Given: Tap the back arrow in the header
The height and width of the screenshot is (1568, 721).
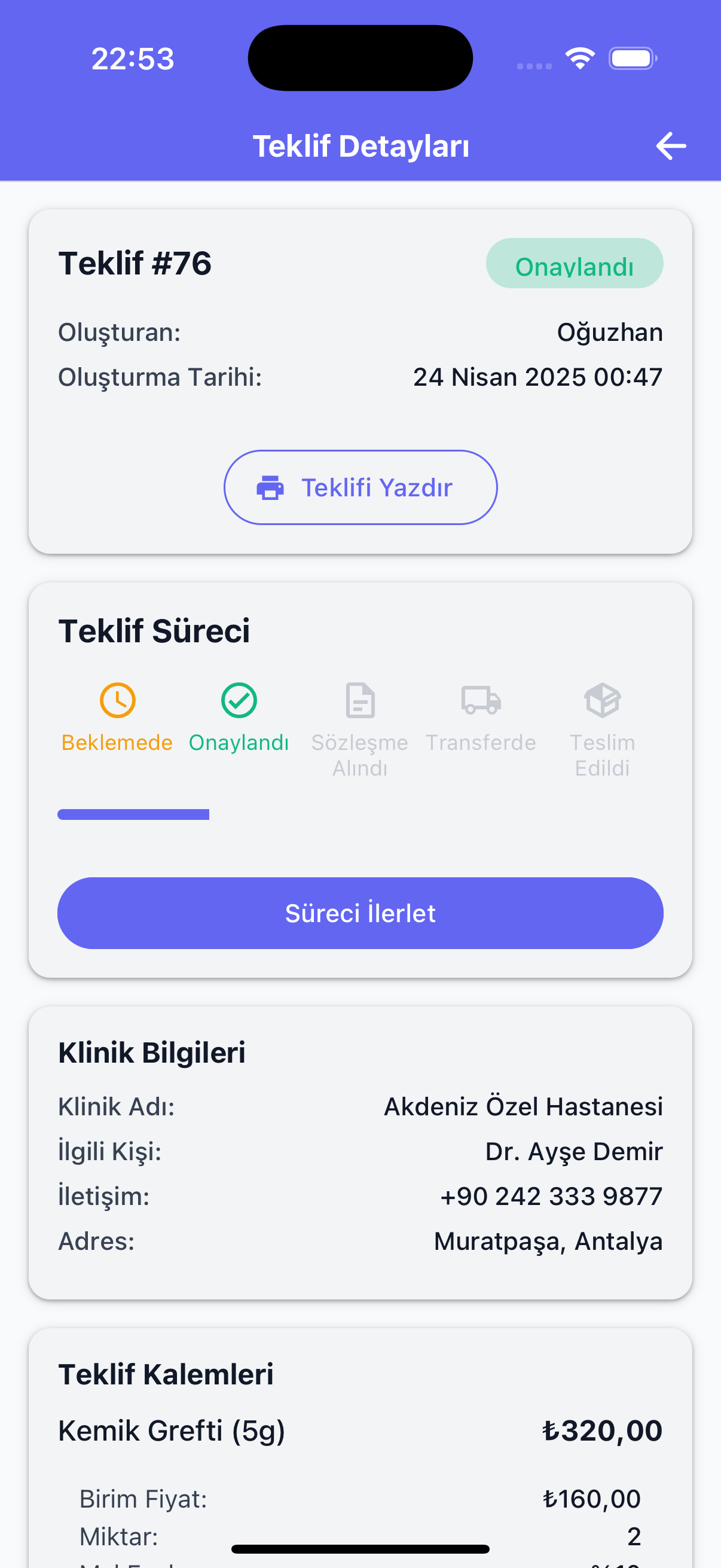Looking at the screenshot, I should tap(671, 145).
